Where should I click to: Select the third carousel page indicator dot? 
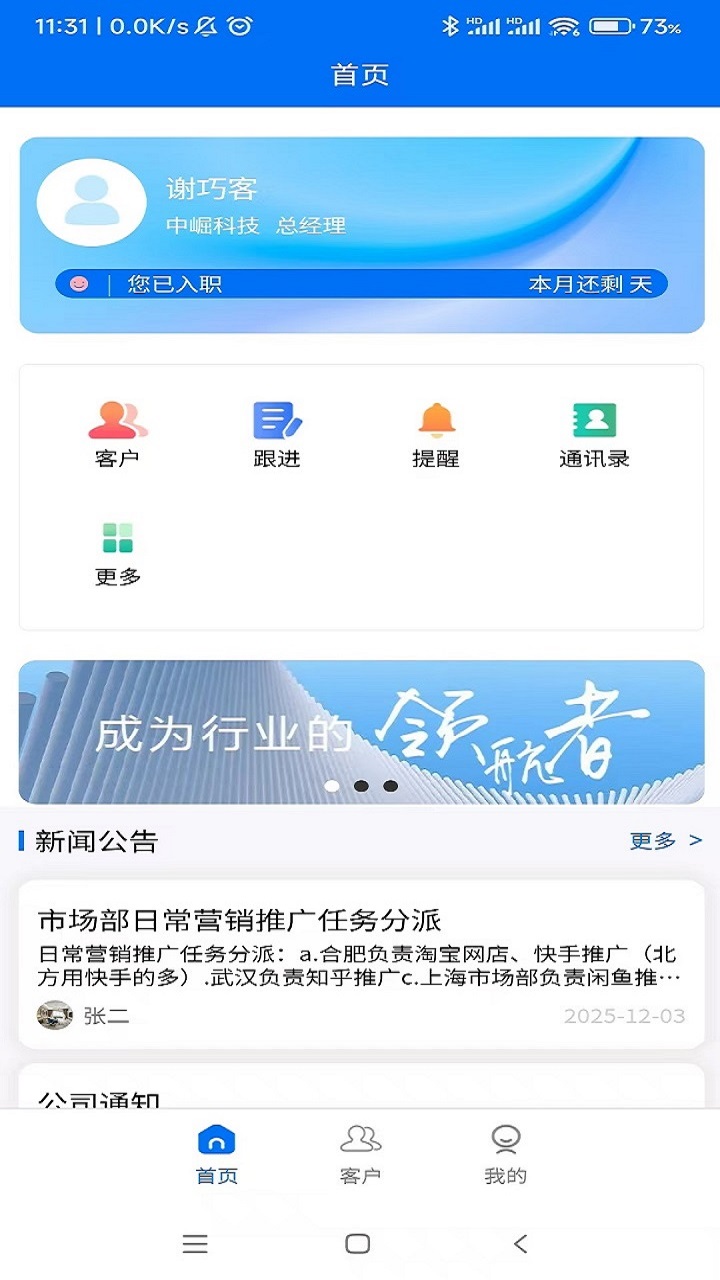pos(388,787)
